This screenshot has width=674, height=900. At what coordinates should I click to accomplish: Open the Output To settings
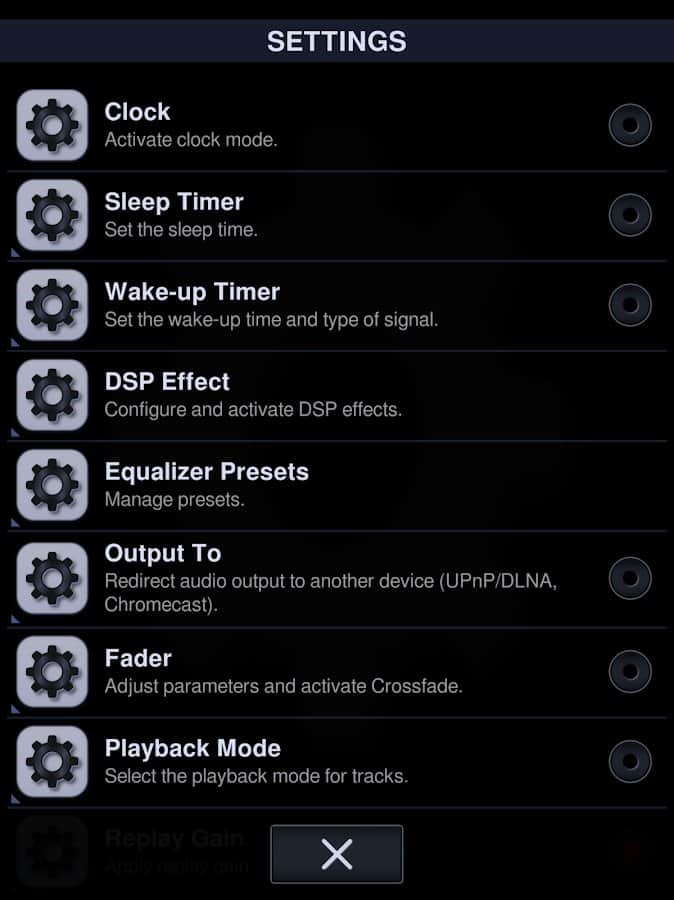[x=300, y=578]
